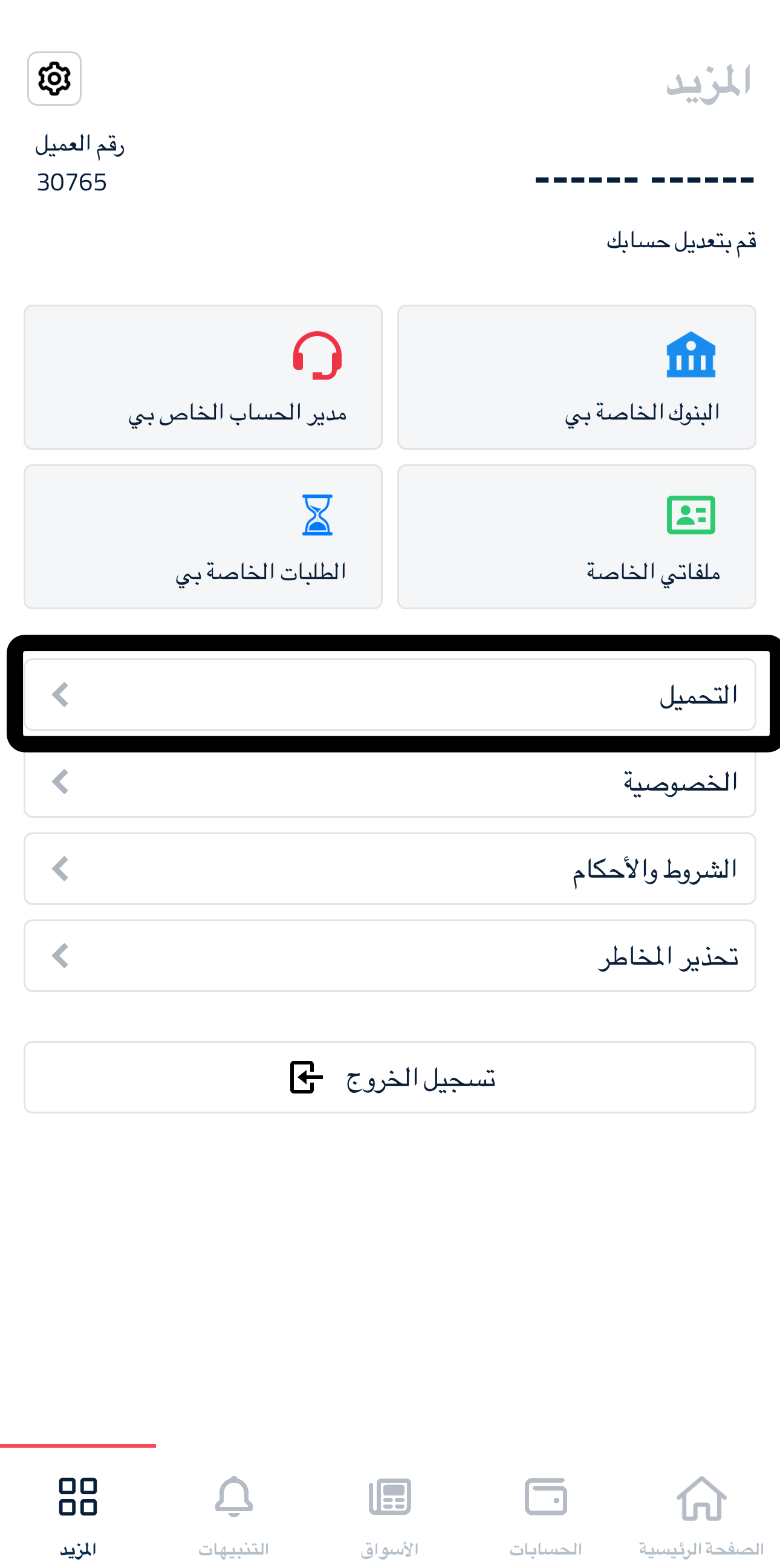Tap قم بتعديل حسابك to edit account

tap(681, 241)
